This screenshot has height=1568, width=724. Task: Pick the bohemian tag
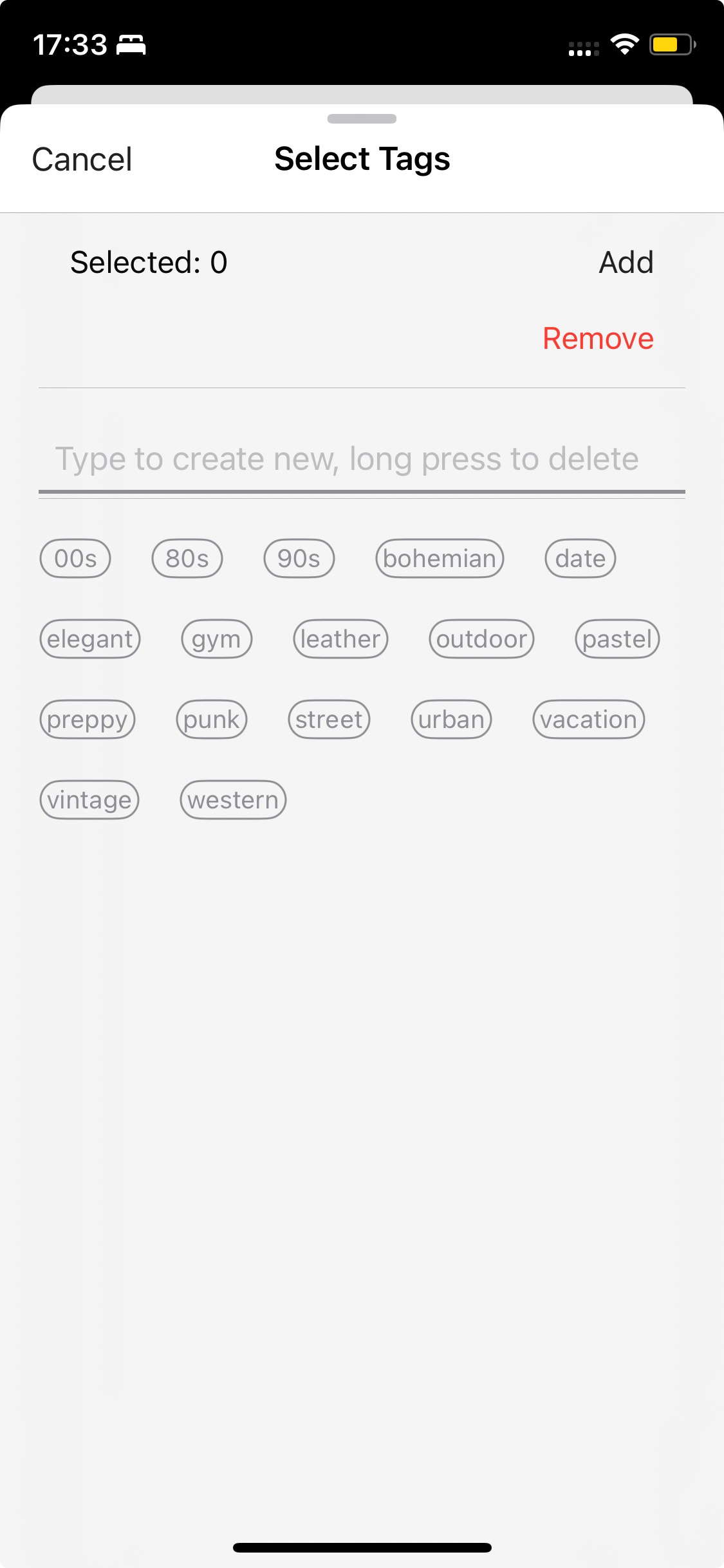coord(440,559)
